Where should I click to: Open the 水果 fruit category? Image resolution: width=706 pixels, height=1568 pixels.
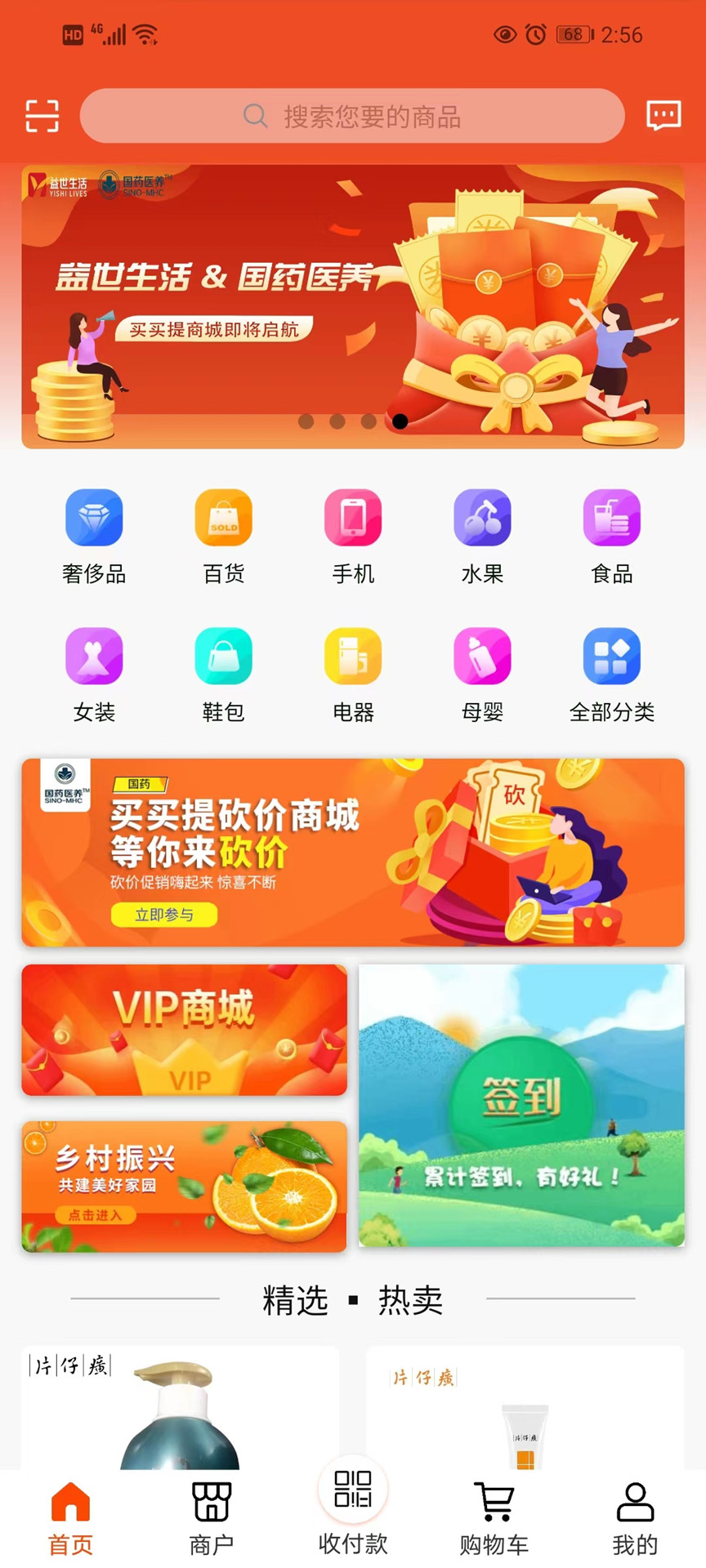[x=481, y=517]
